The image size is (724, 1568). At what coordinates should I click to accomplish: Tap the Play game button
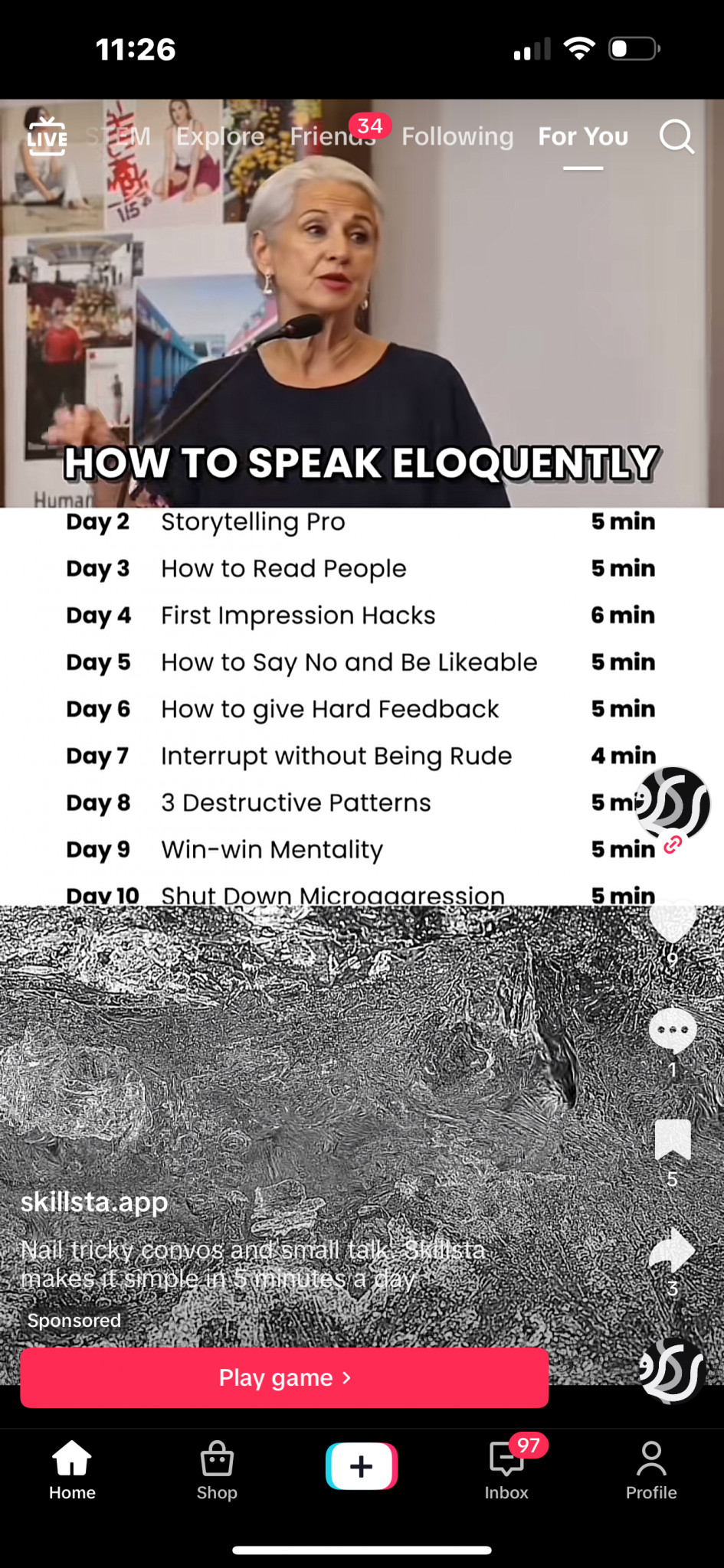tap(284, 1377)
